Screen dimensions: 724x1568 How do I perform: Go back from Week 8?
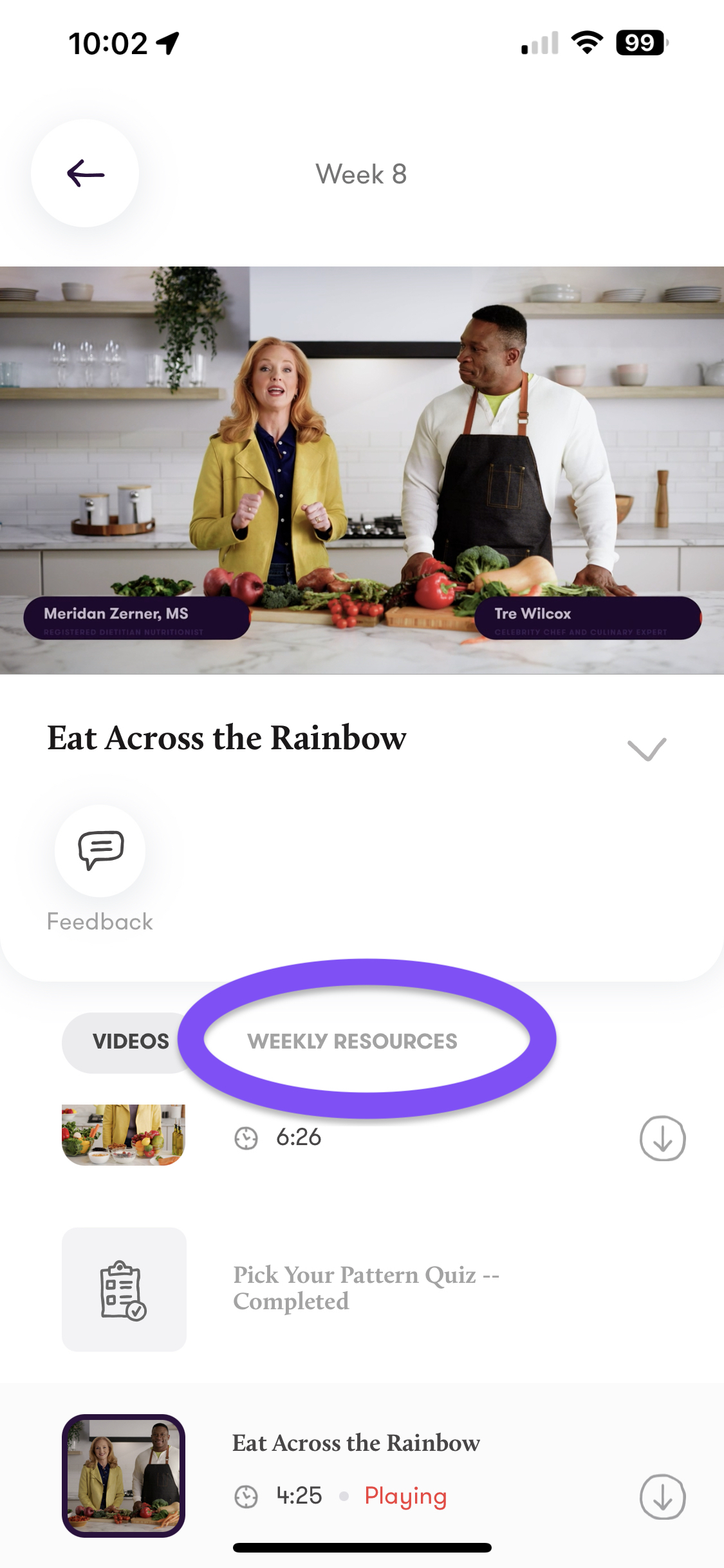pos(85,173)
